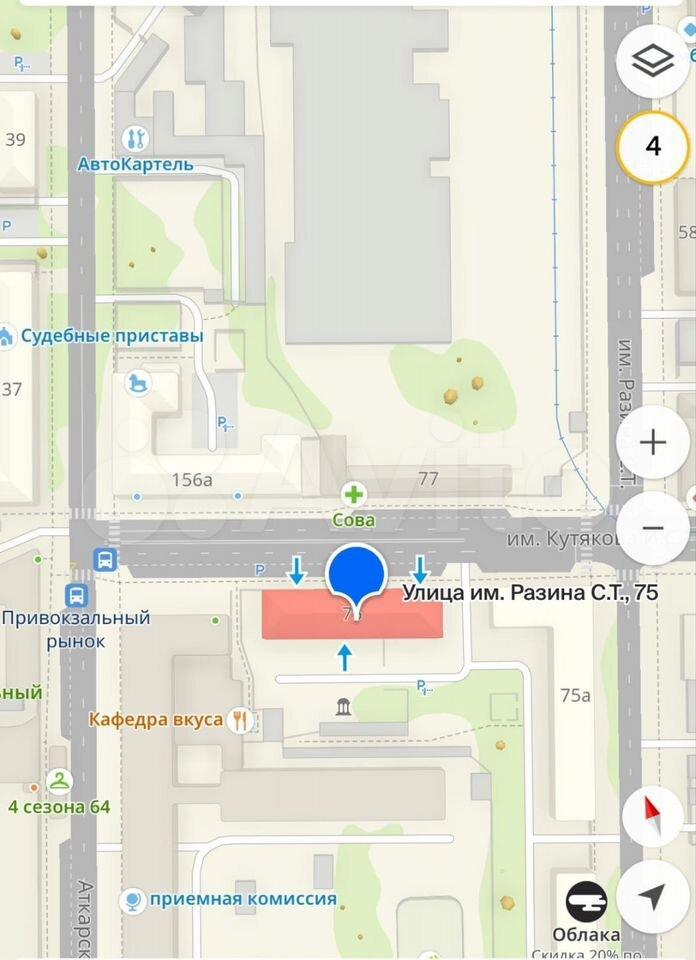Open the map layers selector

pyautogui.click(x=653, y=62)
